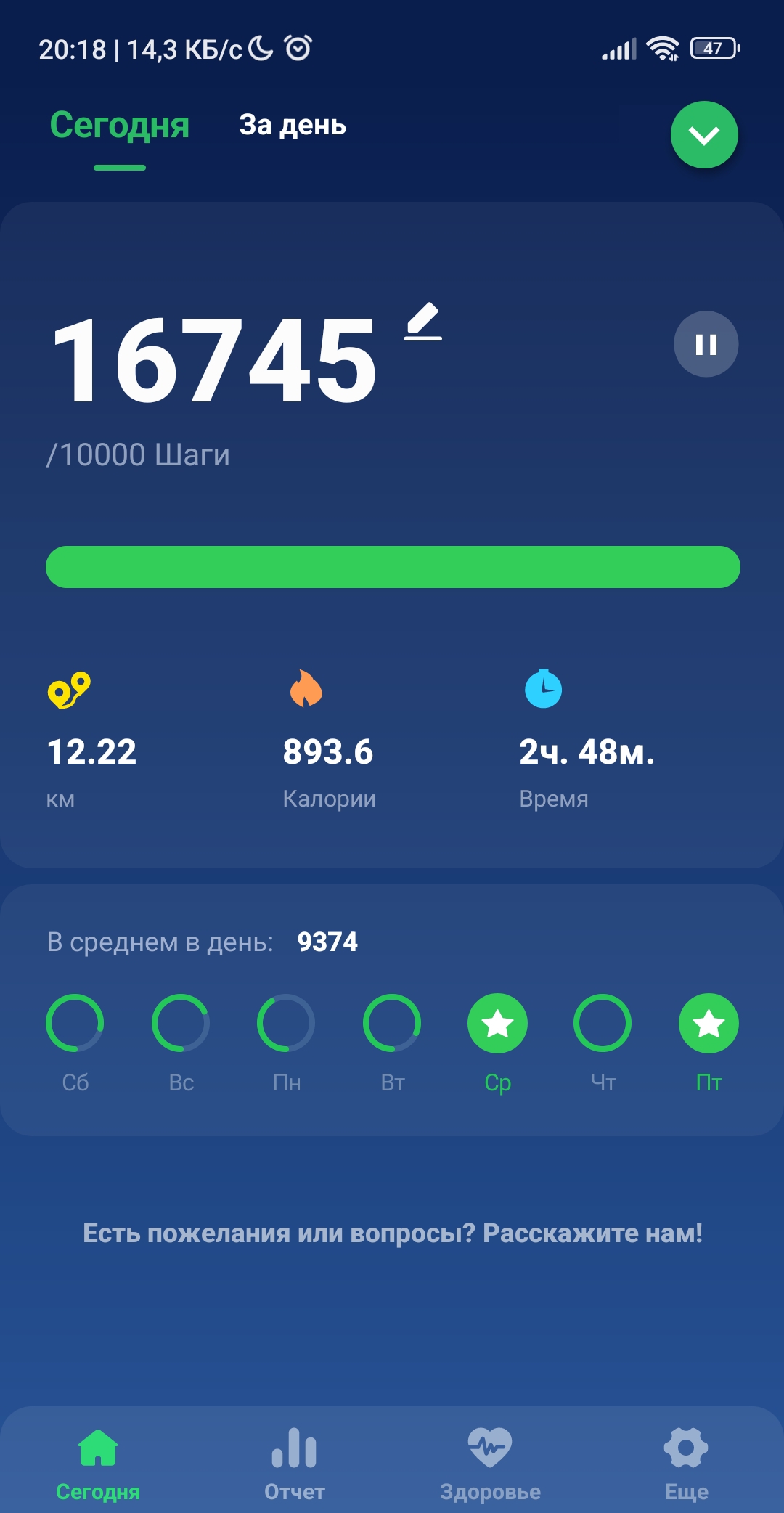Select the Сегодня top tab
The image size is (784, 1513).
point(120,125)
